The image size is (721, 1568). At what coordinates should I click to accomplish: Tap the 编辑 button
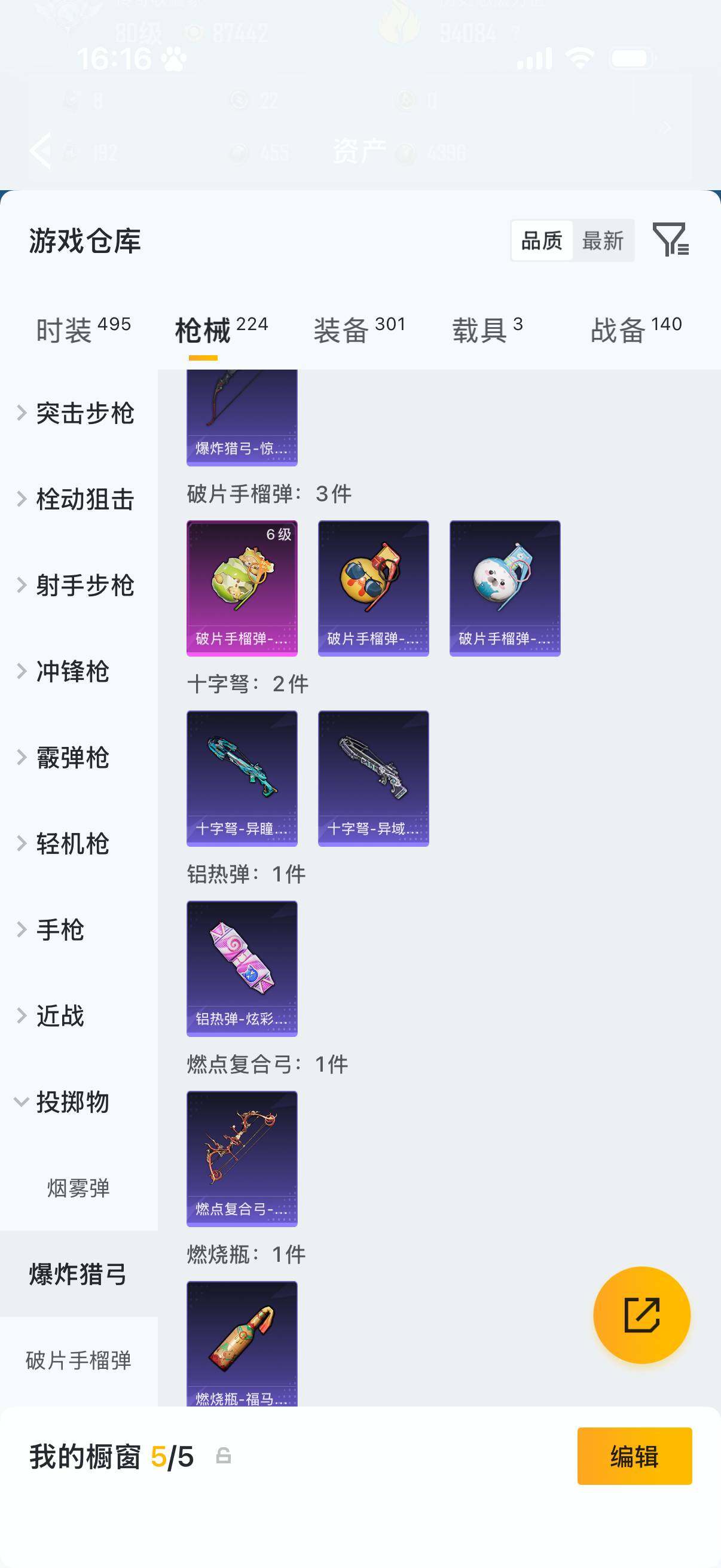634,1456
